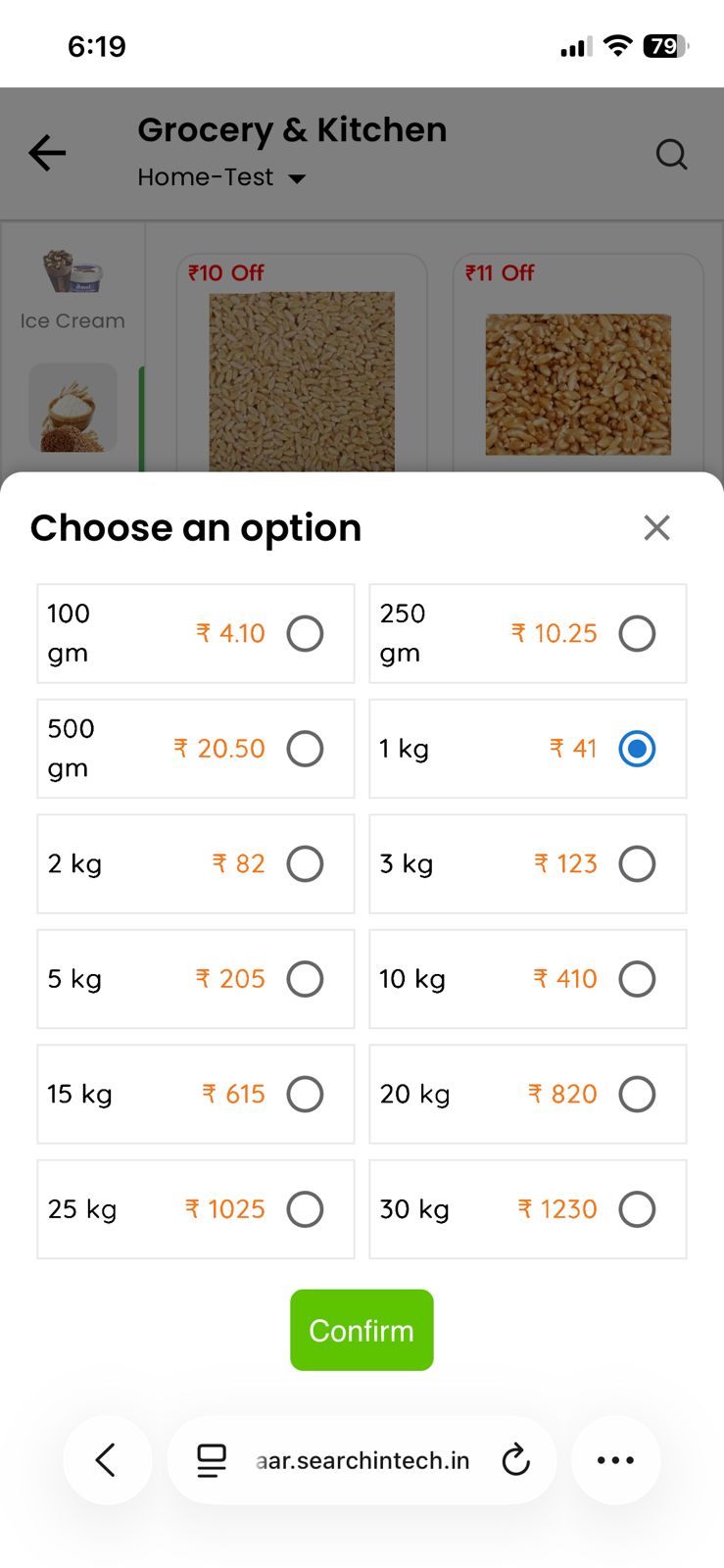Open the browser options ellipsis menu
This screenshot has width=724, height=1568.
615,1459
